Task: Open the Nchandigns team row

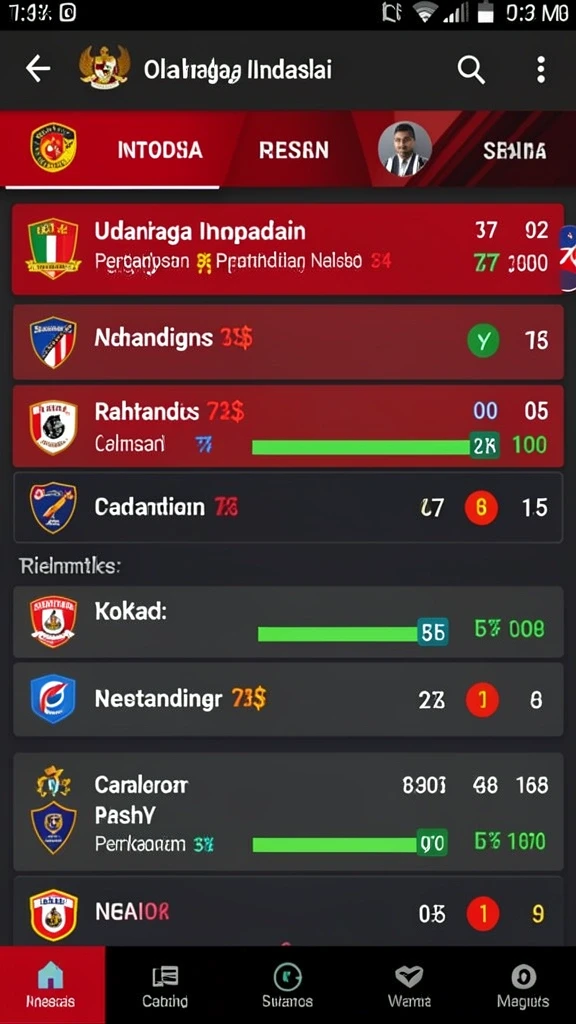Action: [x=288, y=342]
